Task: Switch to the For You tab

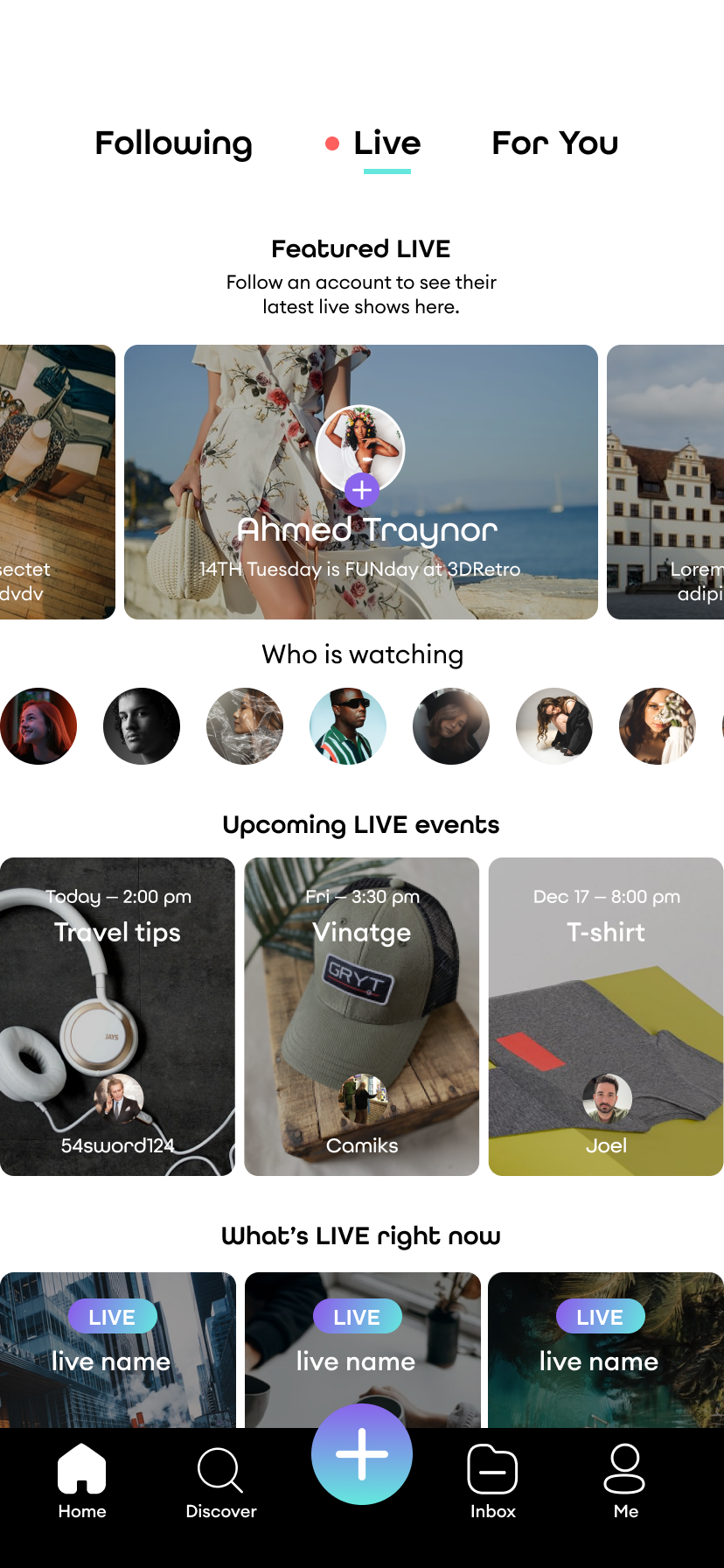Action: (x=554, y=143)
